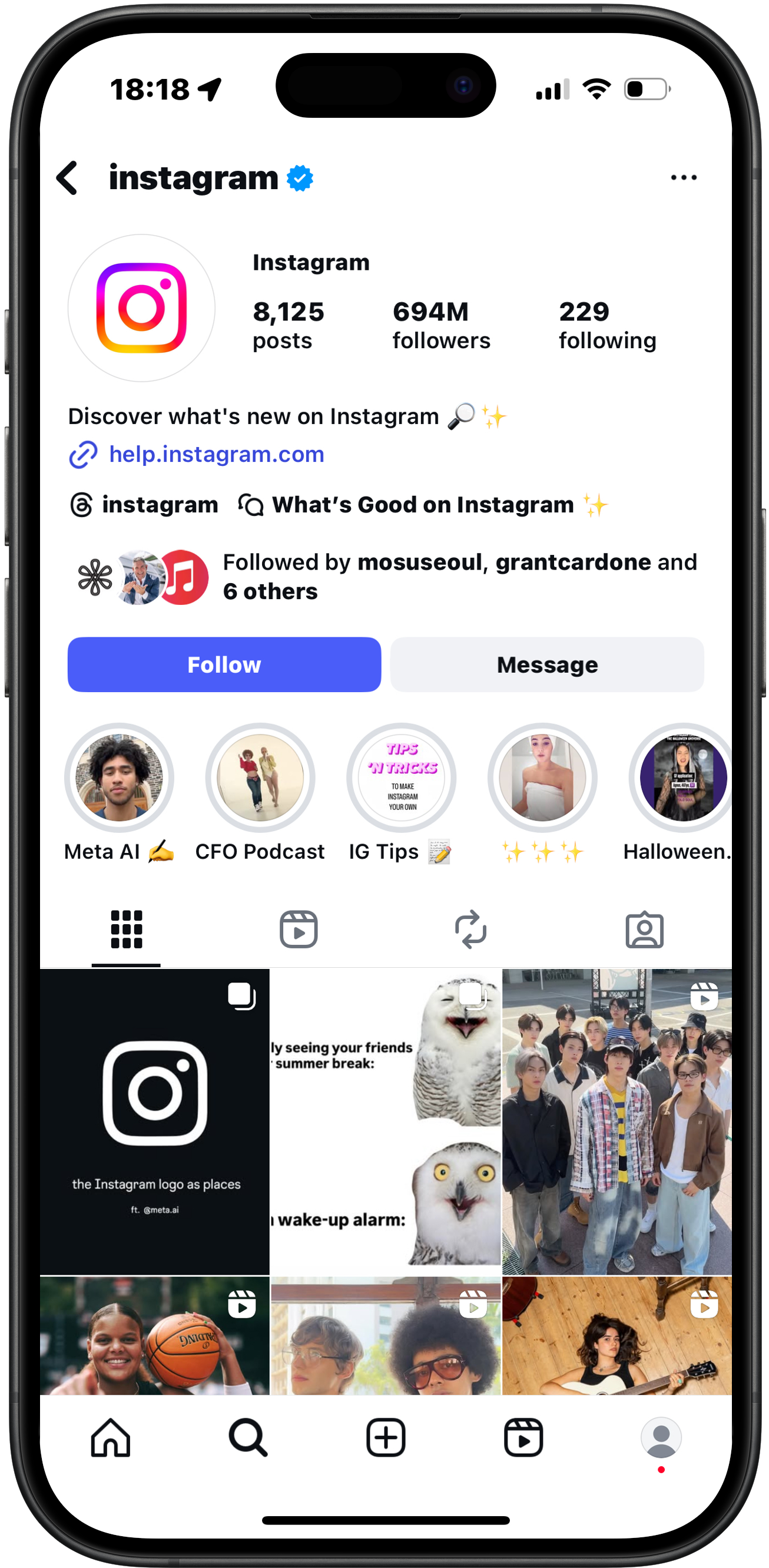The width and height of the screenshot is (769, 1568).
Task: Open the three-dot options menu
Action: pos(683,178)
